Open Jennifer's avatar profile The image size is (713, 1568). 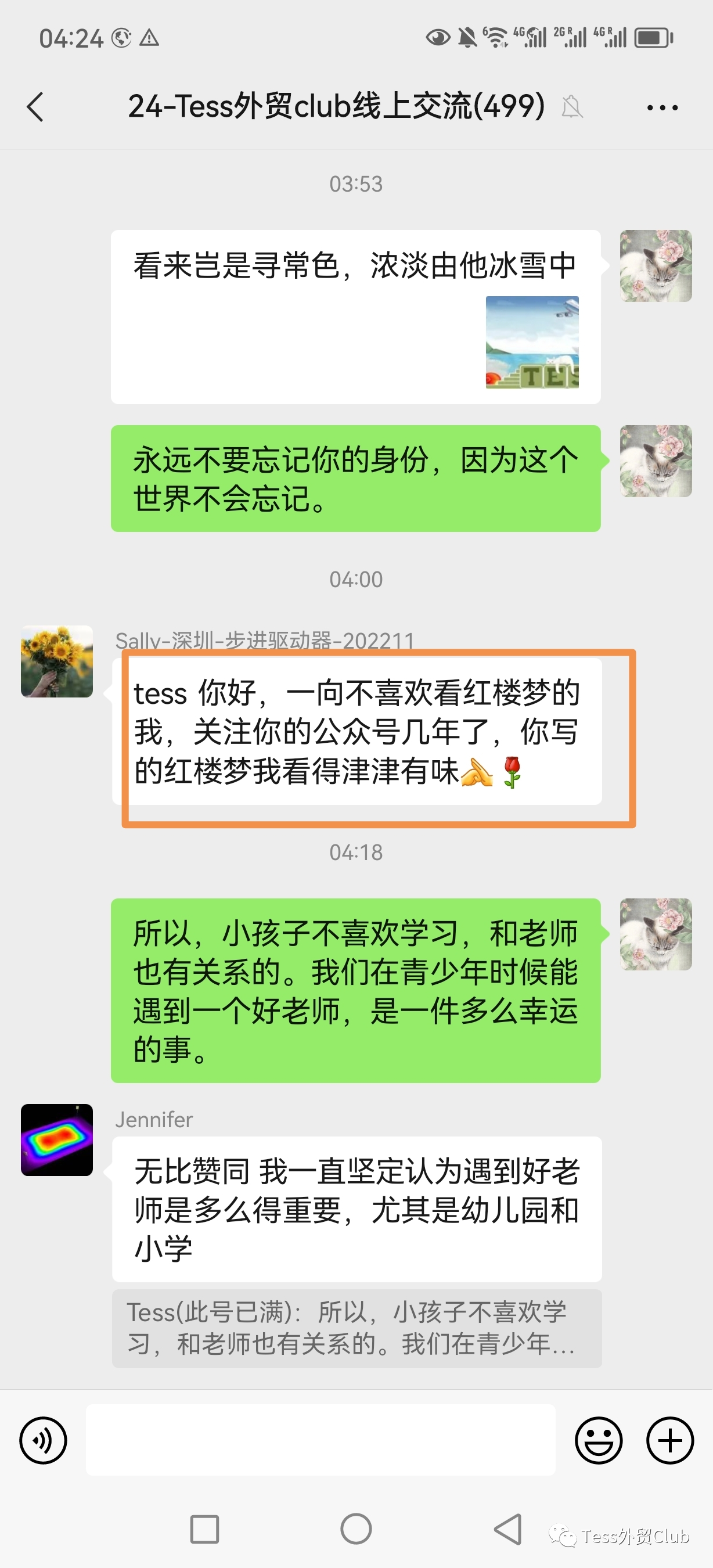click(x=57, y=1139)
